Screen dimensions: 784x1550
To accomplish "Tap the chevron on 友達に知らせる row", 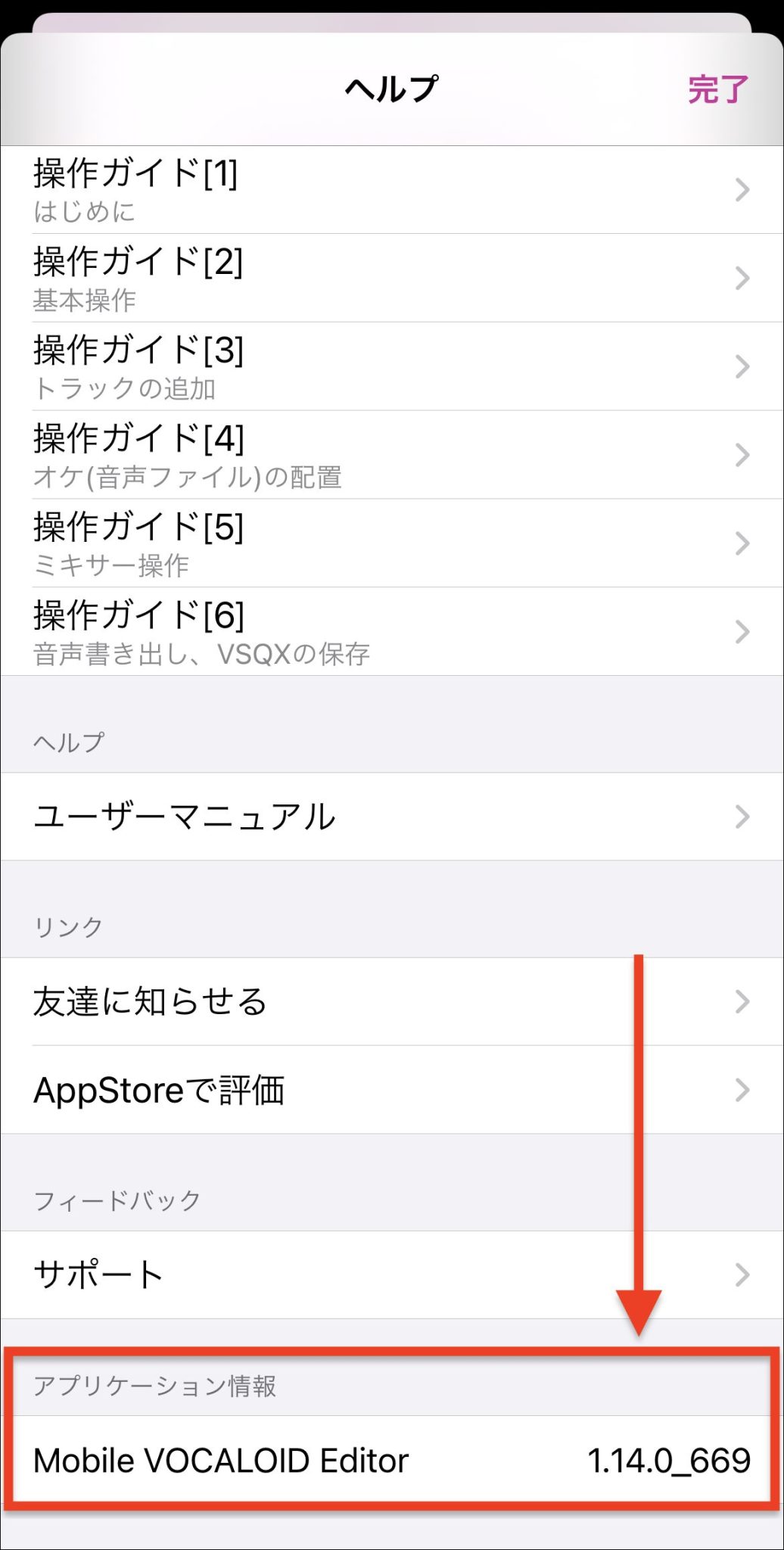I will point(741,1001).
